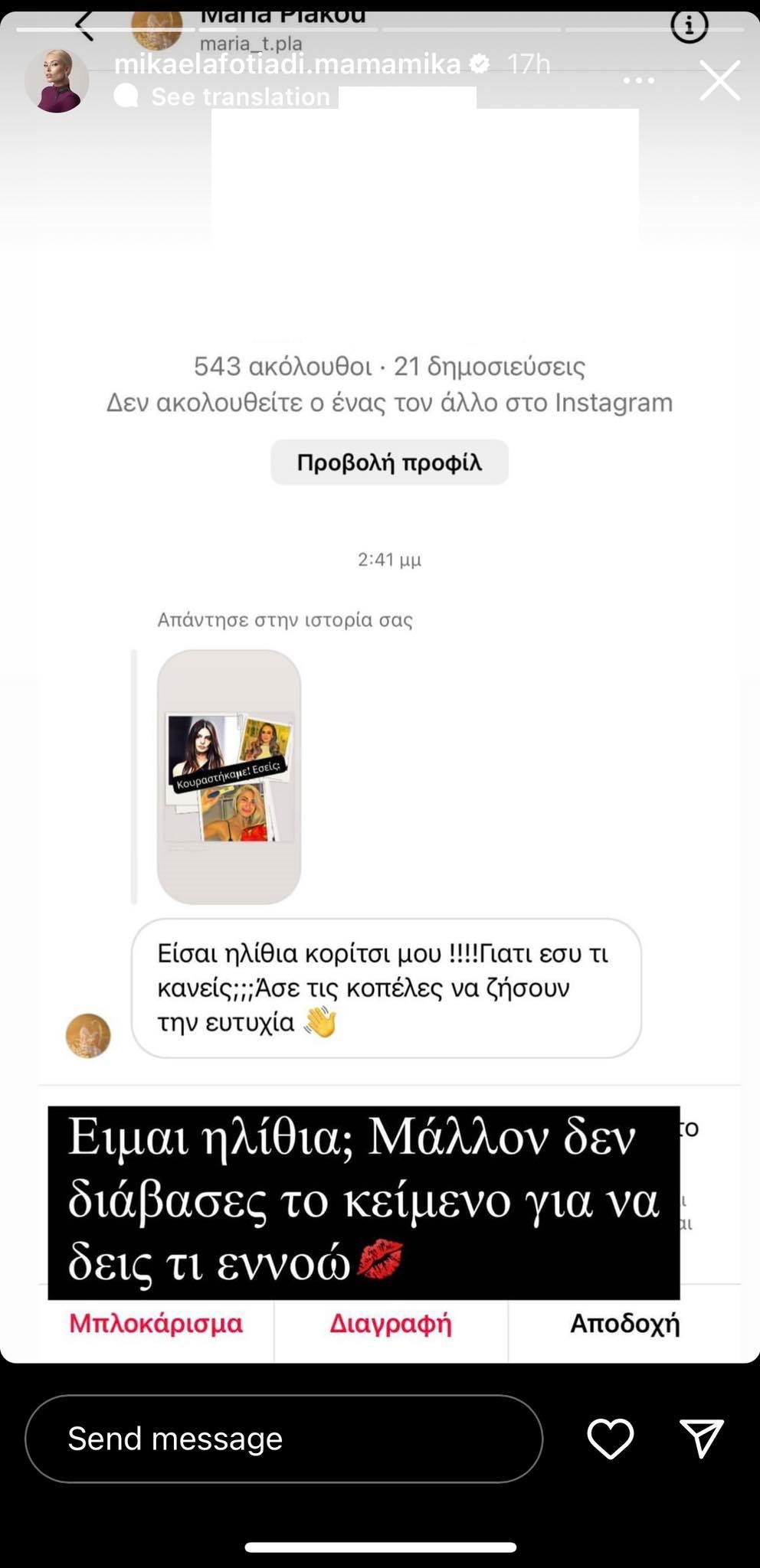Tap See translation
Screen dimensions: 760x1568
point(240,97)
